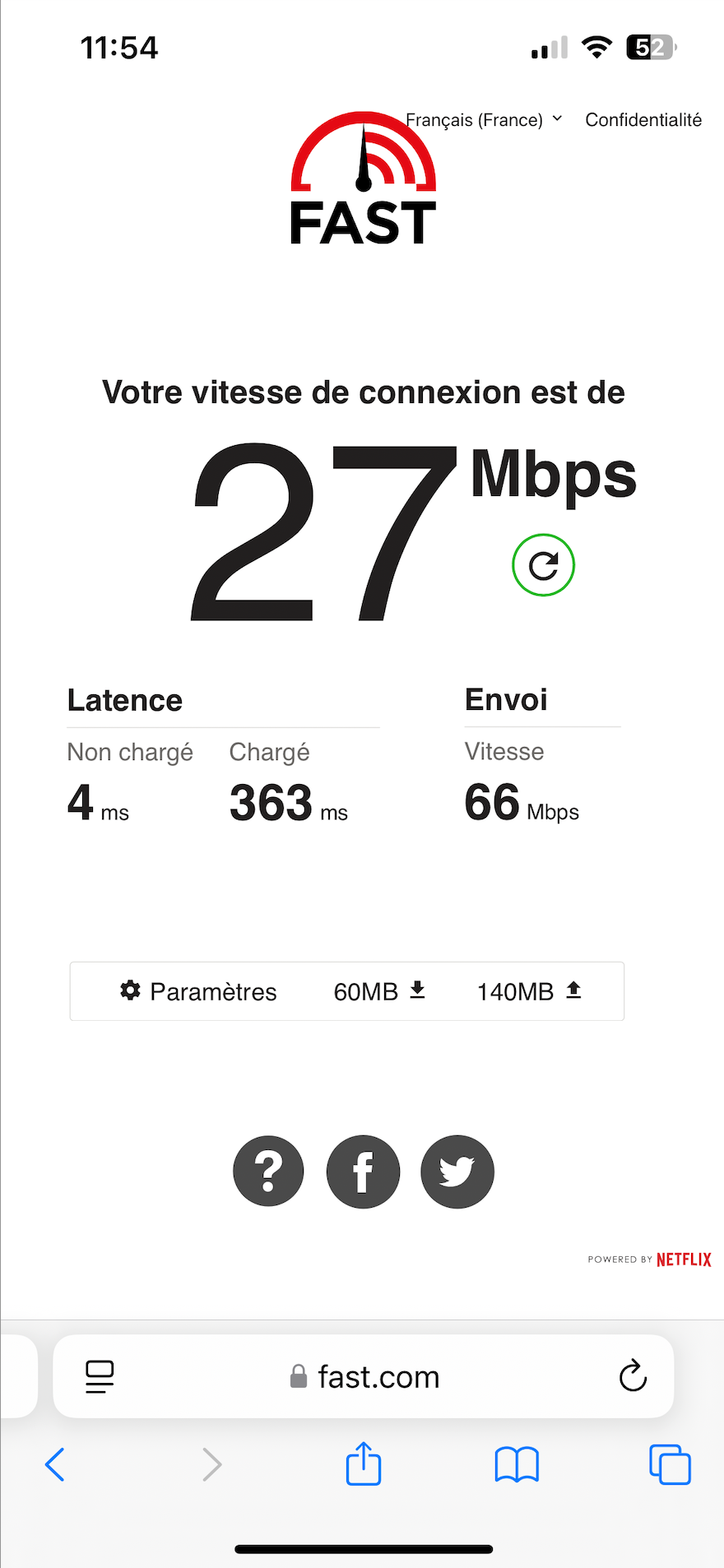724x1568 pixels.
Task: Tap the fast.com address bar
Action: click(366, 1376)
